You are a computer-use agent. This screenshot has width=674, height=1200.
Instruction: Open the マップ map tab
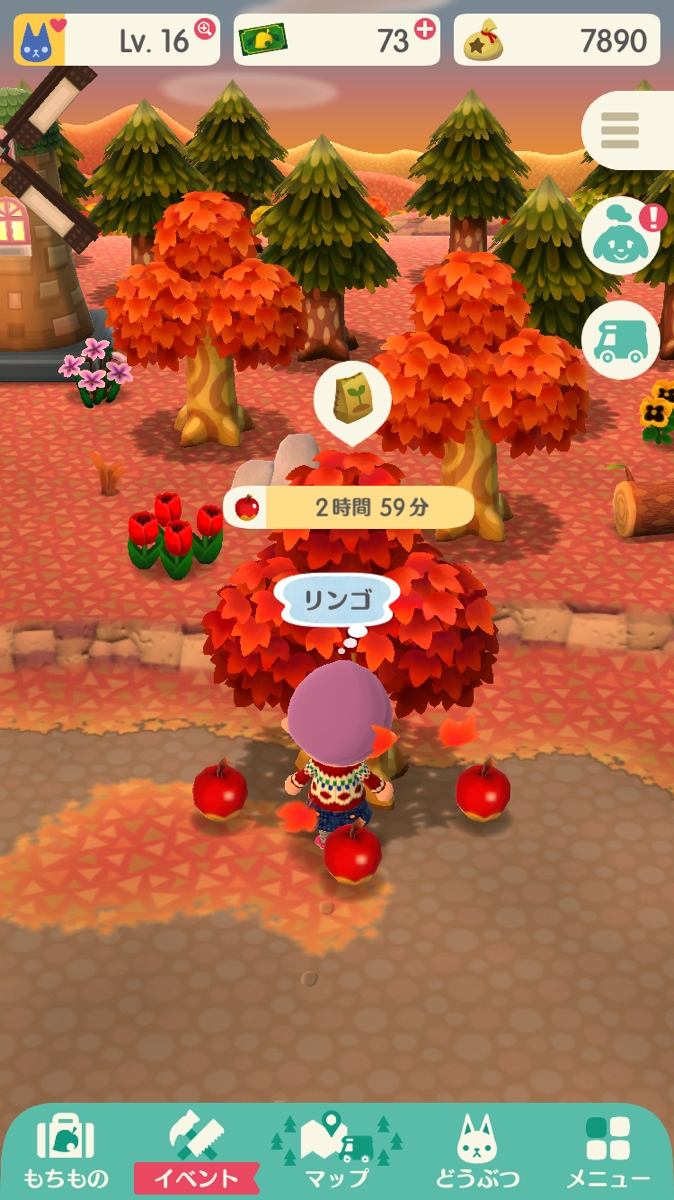(337, 1150)
